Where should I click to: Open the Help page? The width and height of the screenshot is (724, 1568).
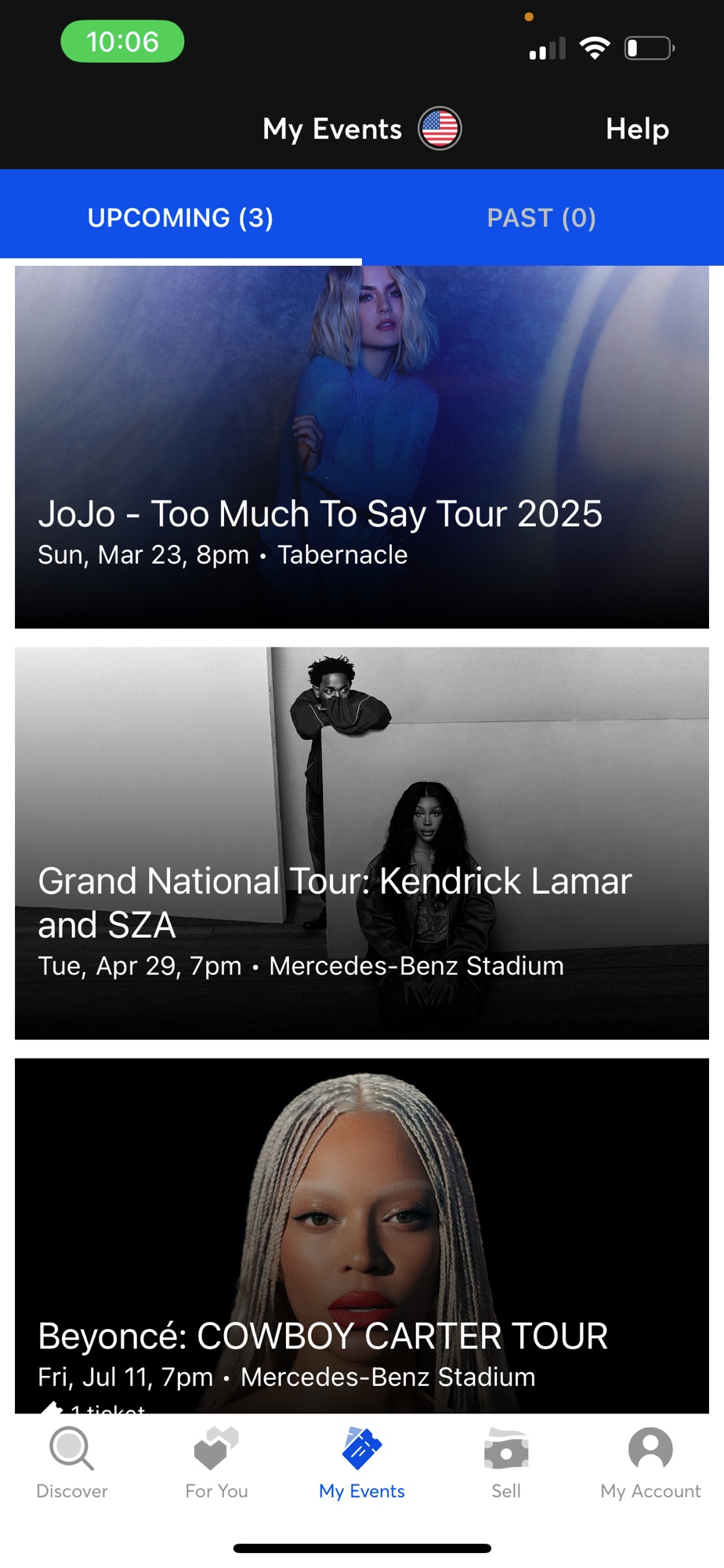click(637, 129)
